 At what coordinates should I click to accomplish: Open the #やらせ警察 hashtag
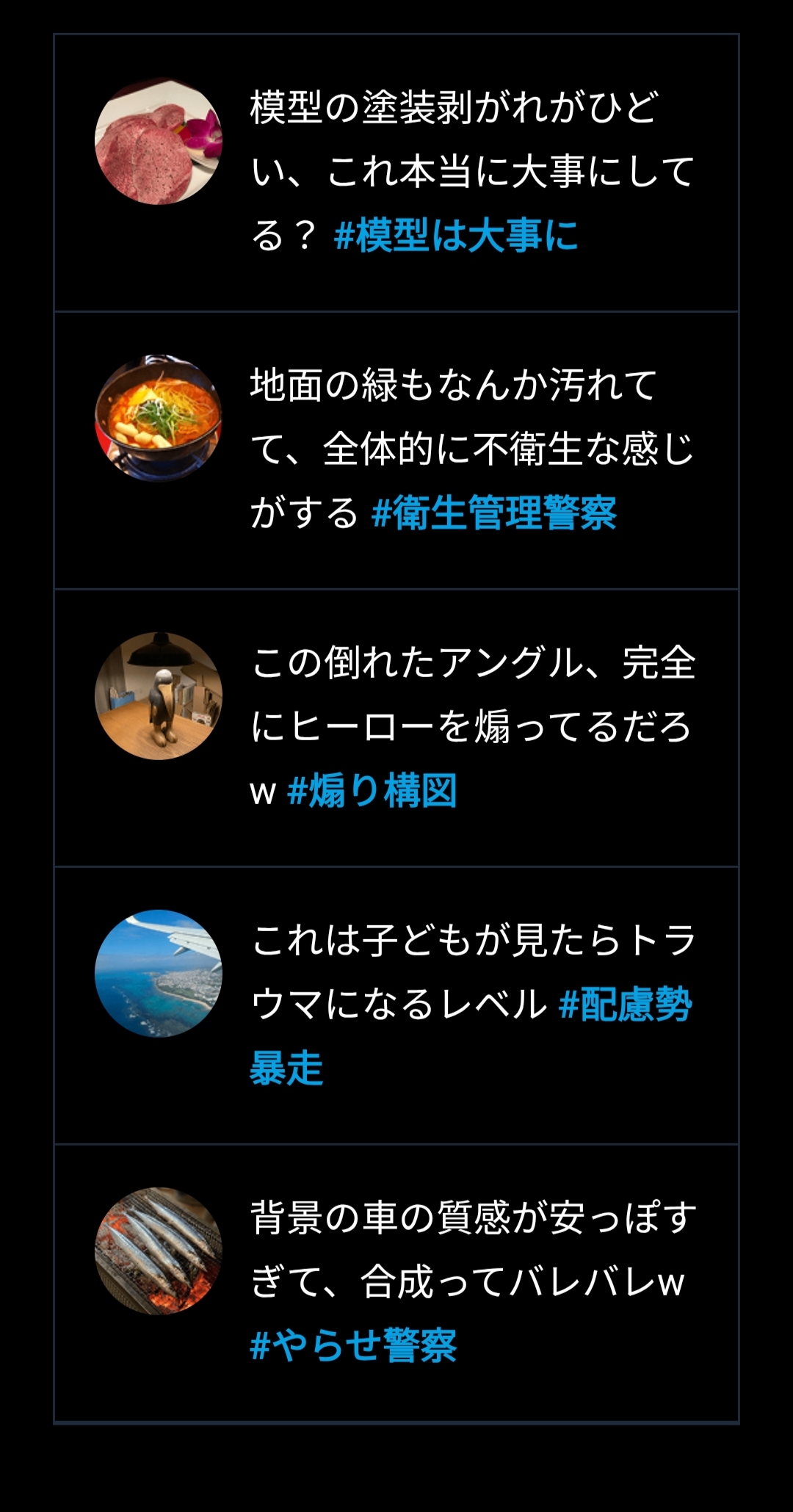click(x=353, y=1345)
